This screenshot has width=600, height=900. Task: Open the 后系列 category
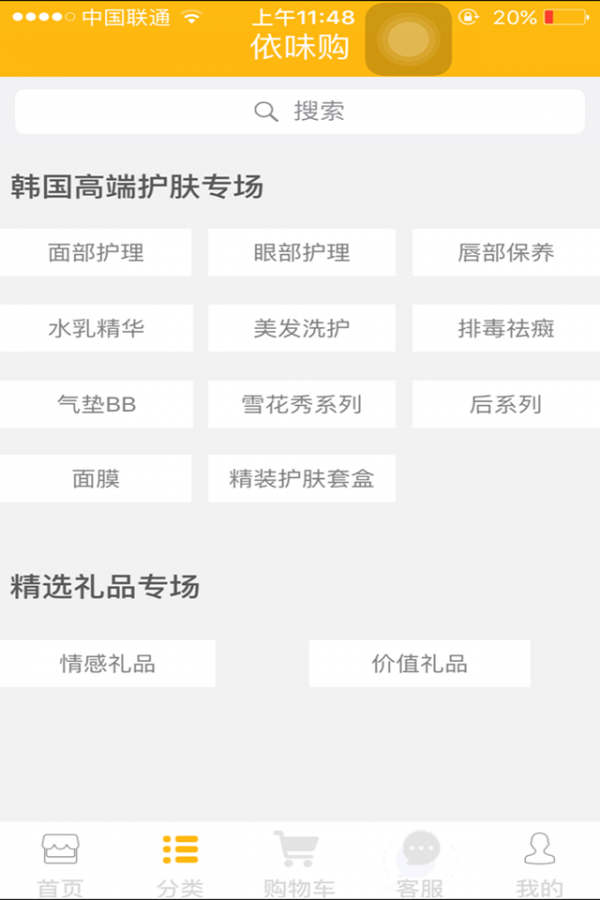click(x=505, y=404)
